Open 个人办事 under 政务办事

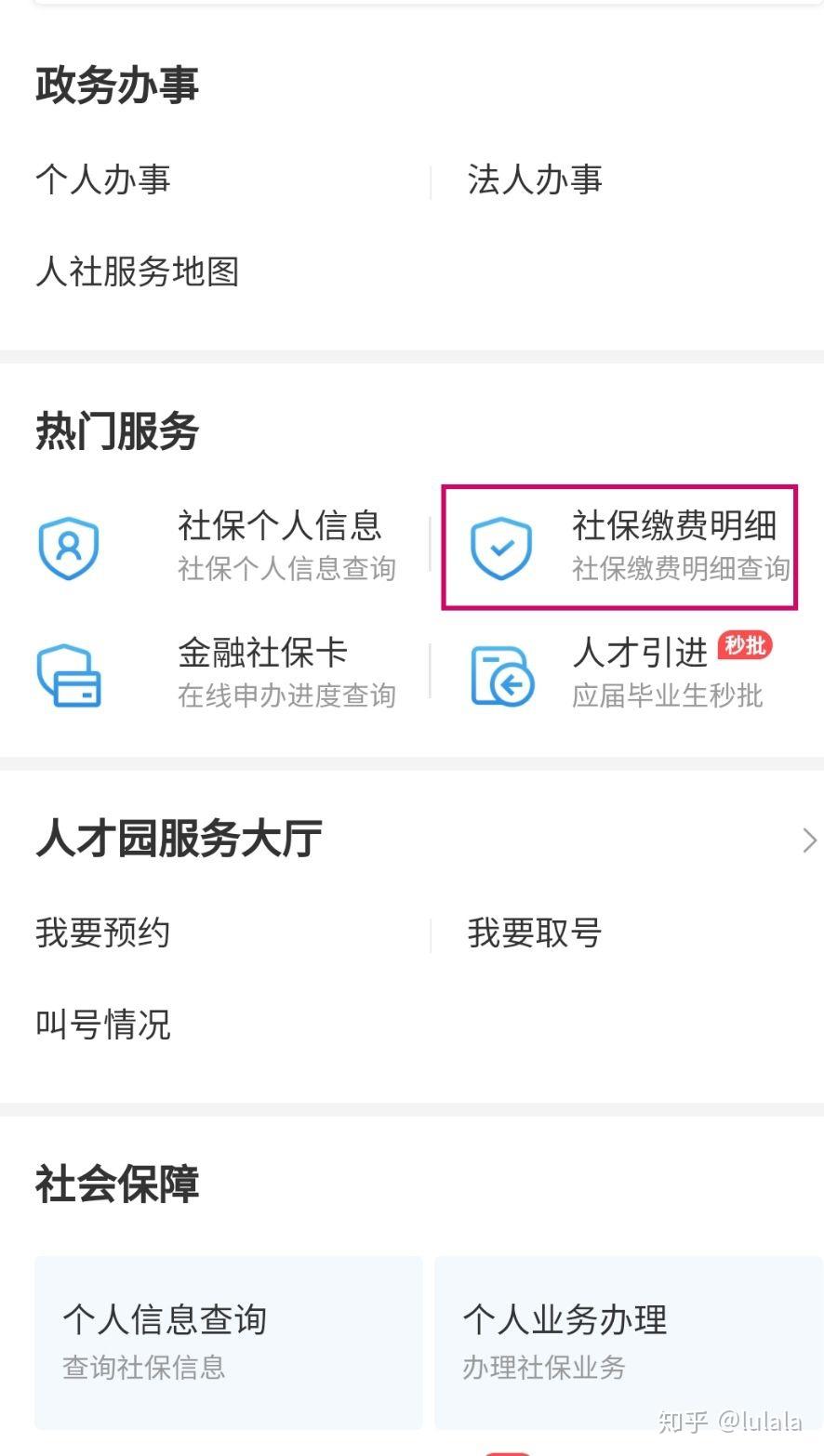click(103, 179)
